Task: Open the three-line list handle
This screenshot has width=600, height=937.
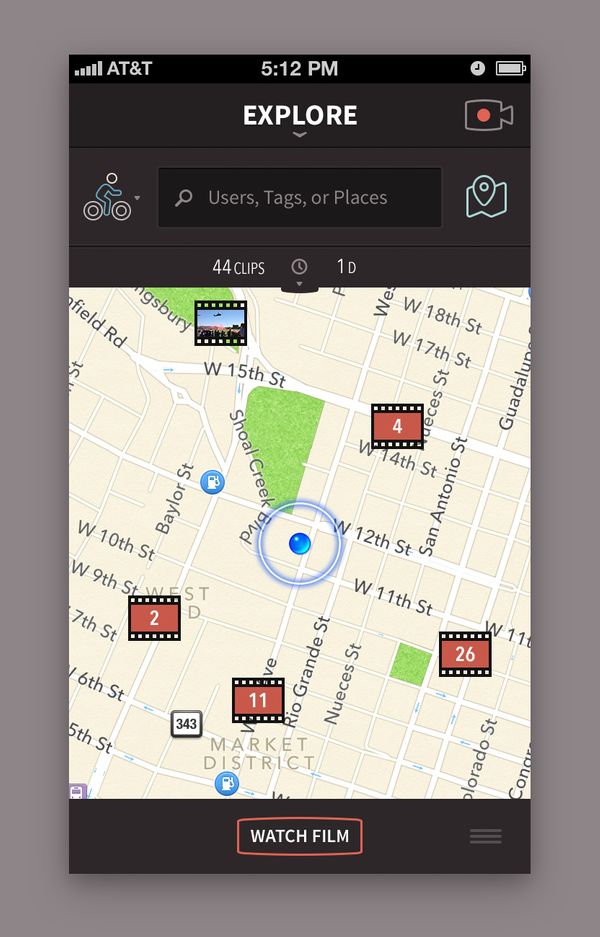Action: coord(485,836)
